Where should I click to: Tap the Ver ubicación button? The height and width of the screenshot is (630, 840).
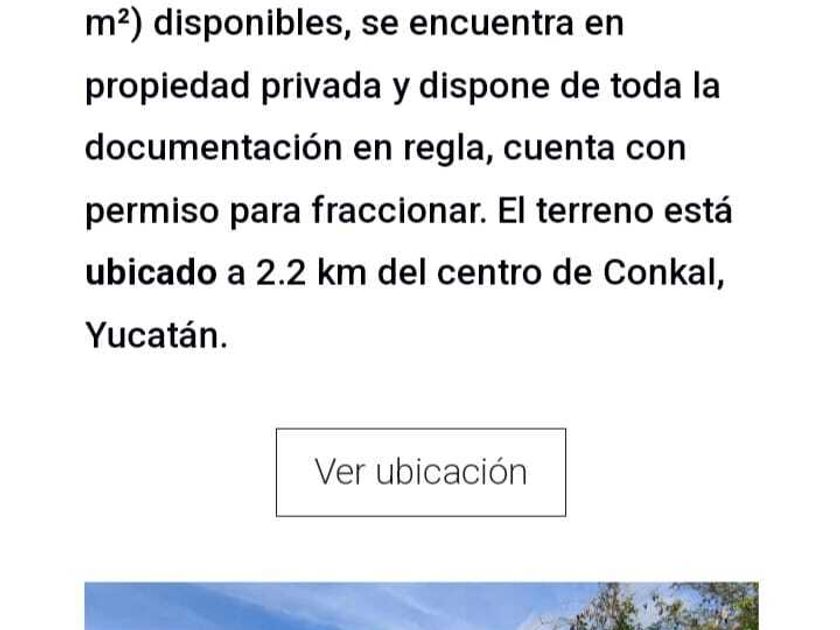click(421, 472)
